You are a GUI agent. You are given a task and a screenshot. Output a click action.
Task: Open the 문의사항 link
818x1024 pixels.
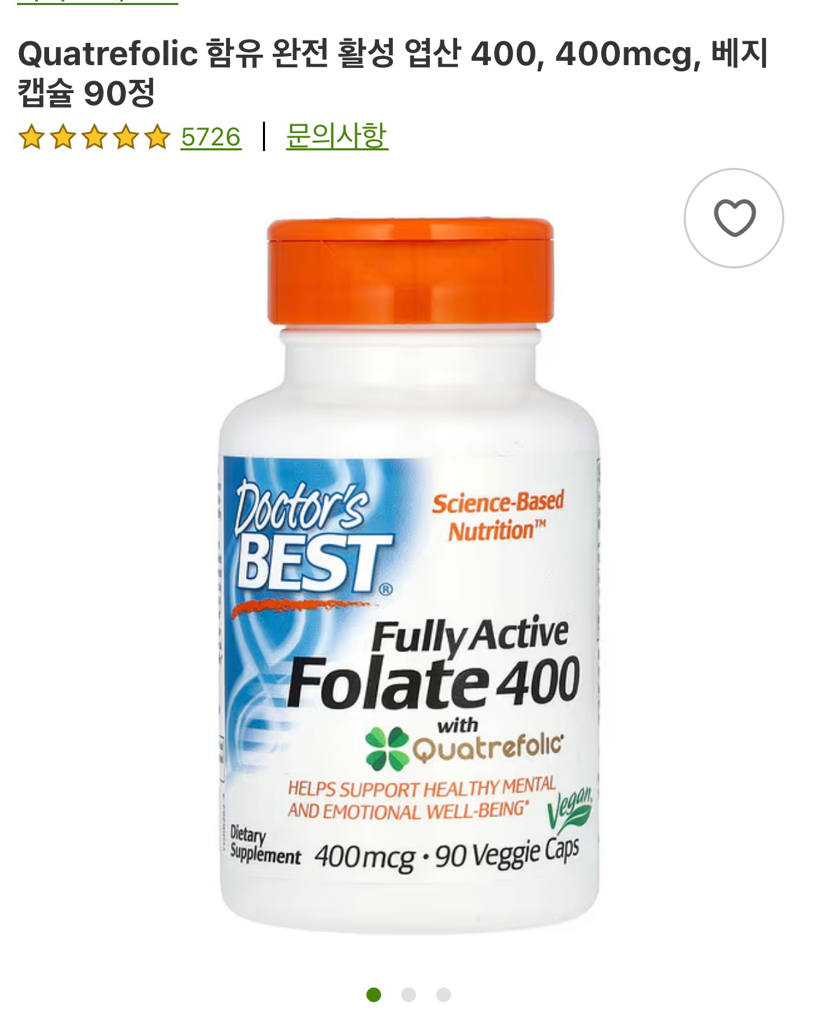click(x=336, y=136)
